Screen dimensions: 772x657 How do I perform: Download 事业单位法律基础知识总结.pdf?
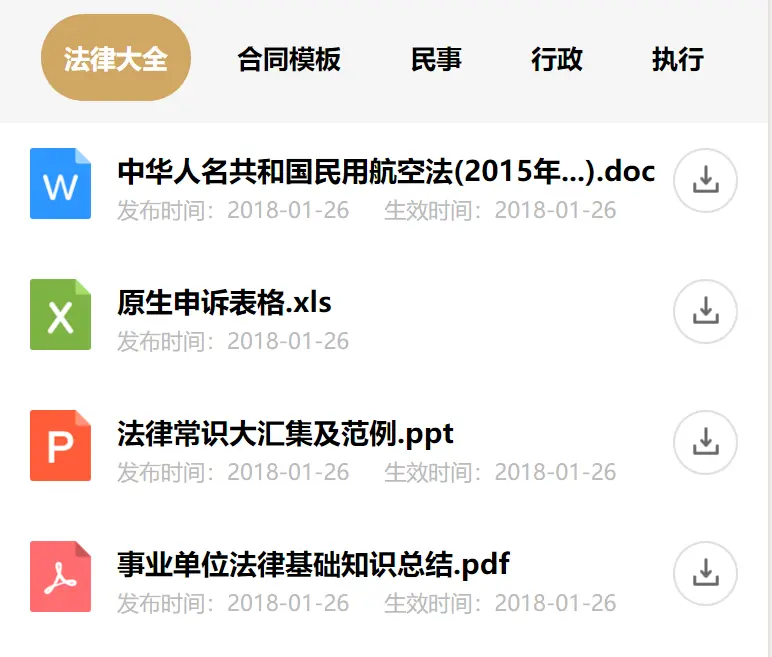pyautogui.click(x=706, y=573)
